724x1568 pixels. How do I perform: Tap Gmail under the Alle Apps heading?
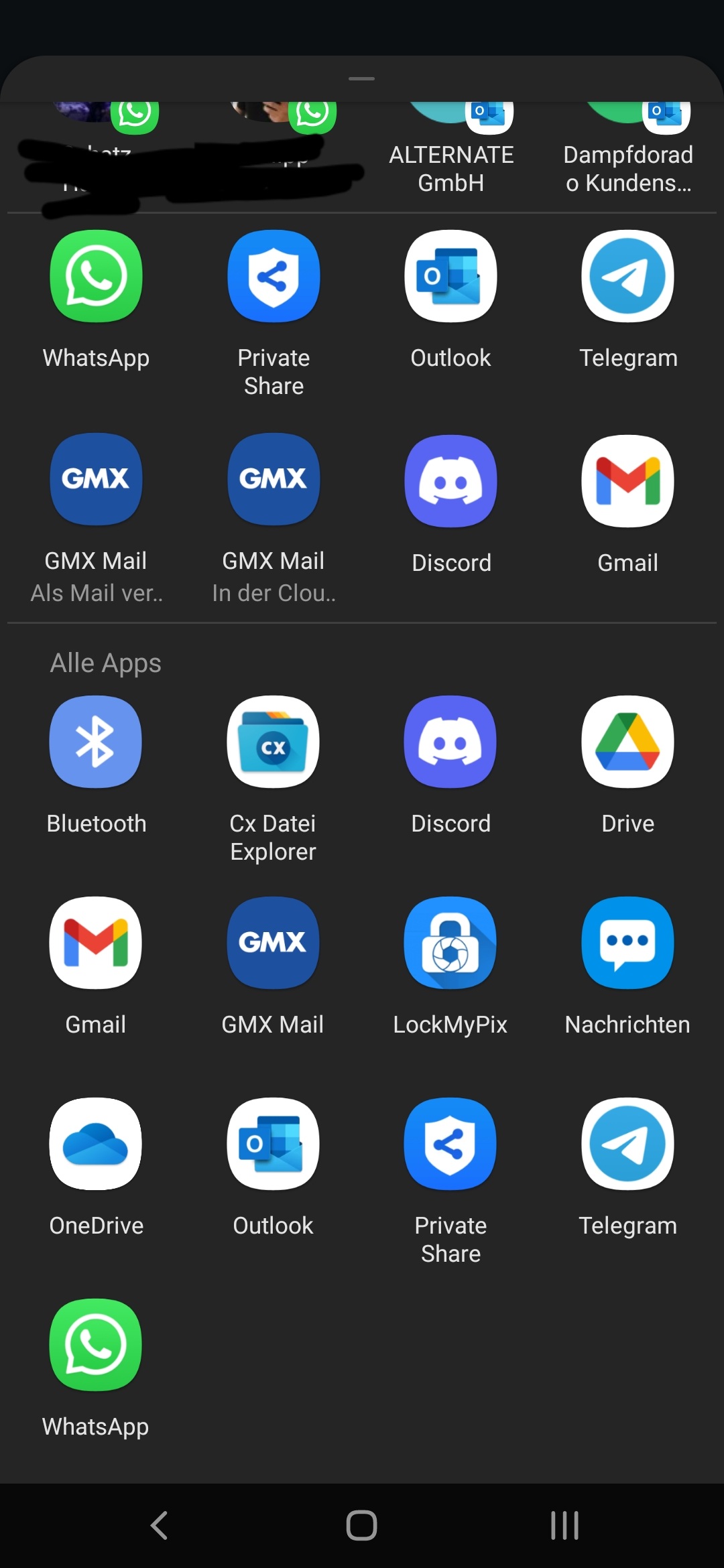point(96,942)
